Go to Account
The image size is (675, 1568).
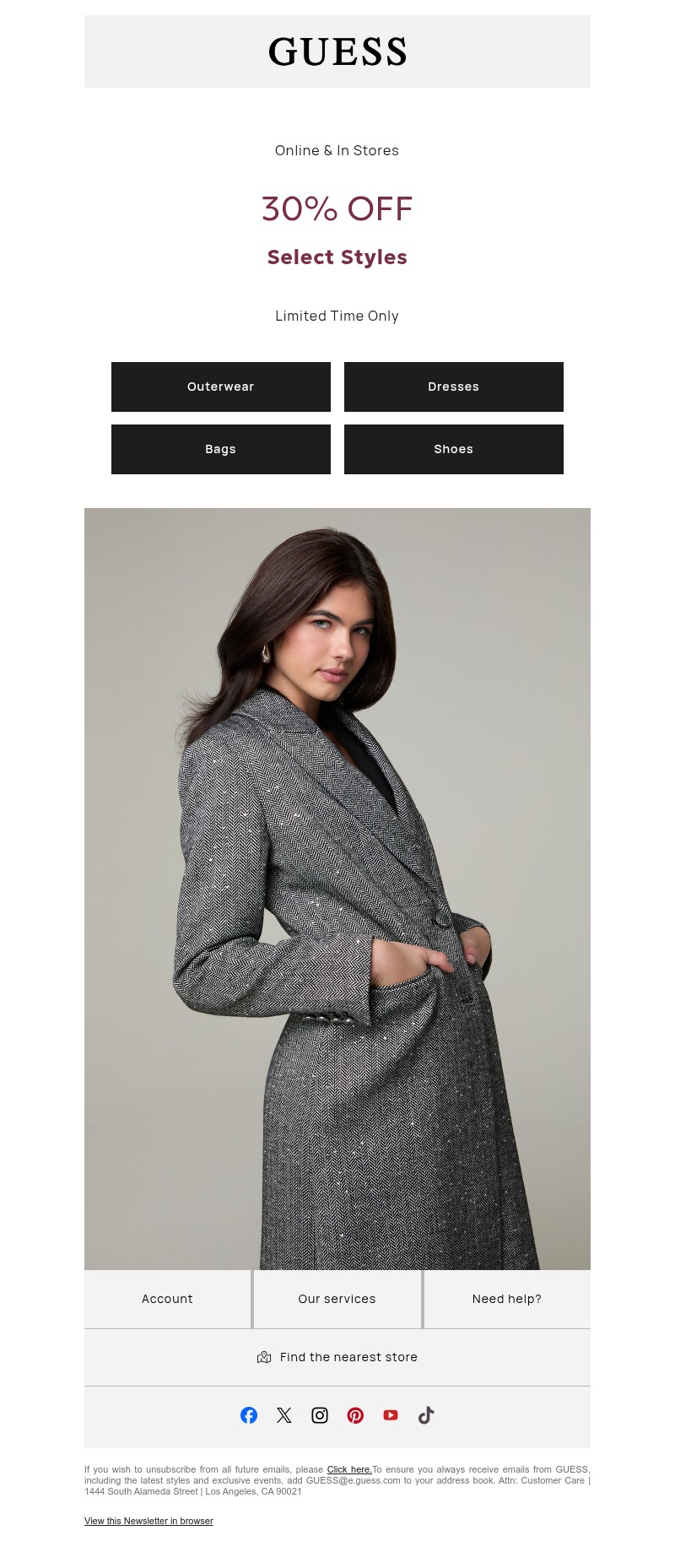[x=167, y=1299]
